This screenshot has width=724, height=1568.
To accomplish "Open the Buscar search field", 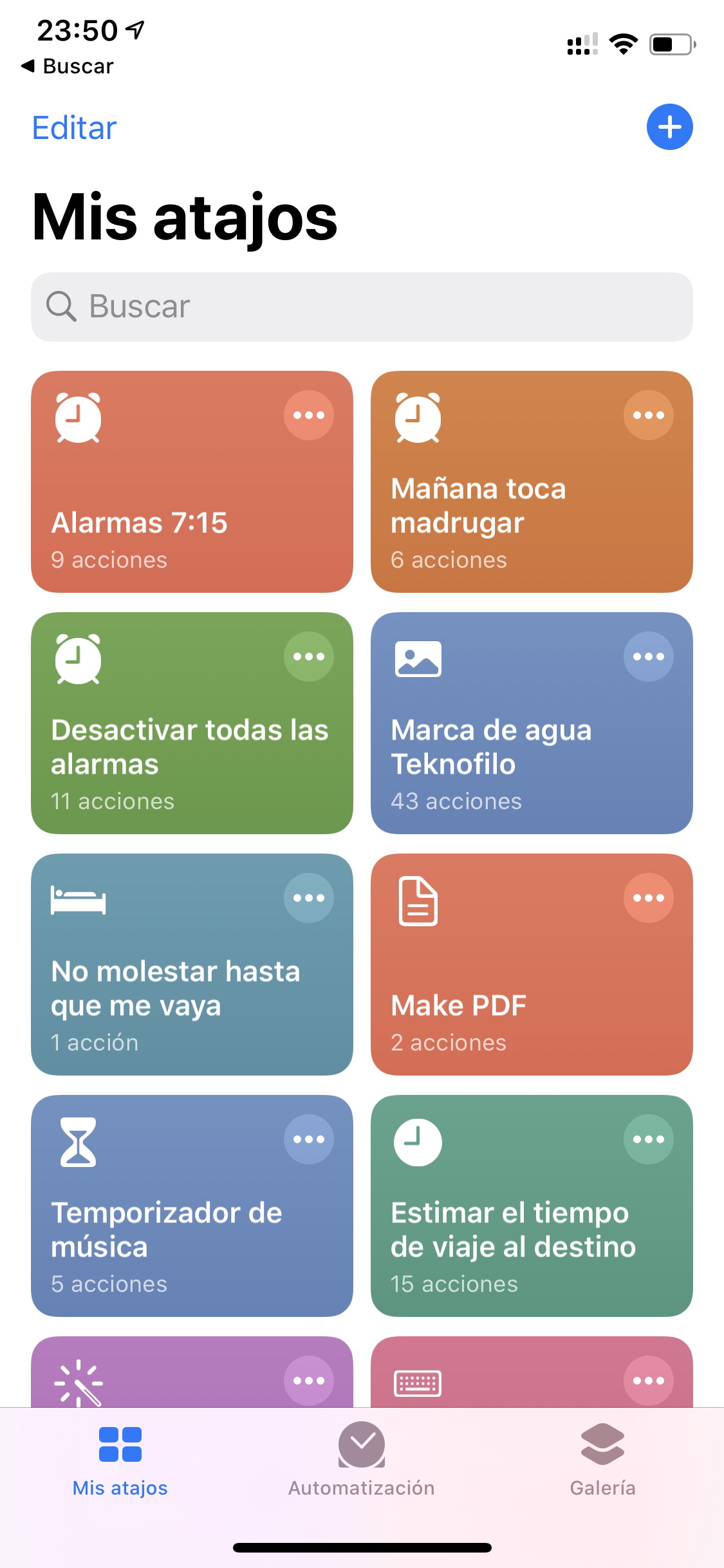I will coord(362,306).
